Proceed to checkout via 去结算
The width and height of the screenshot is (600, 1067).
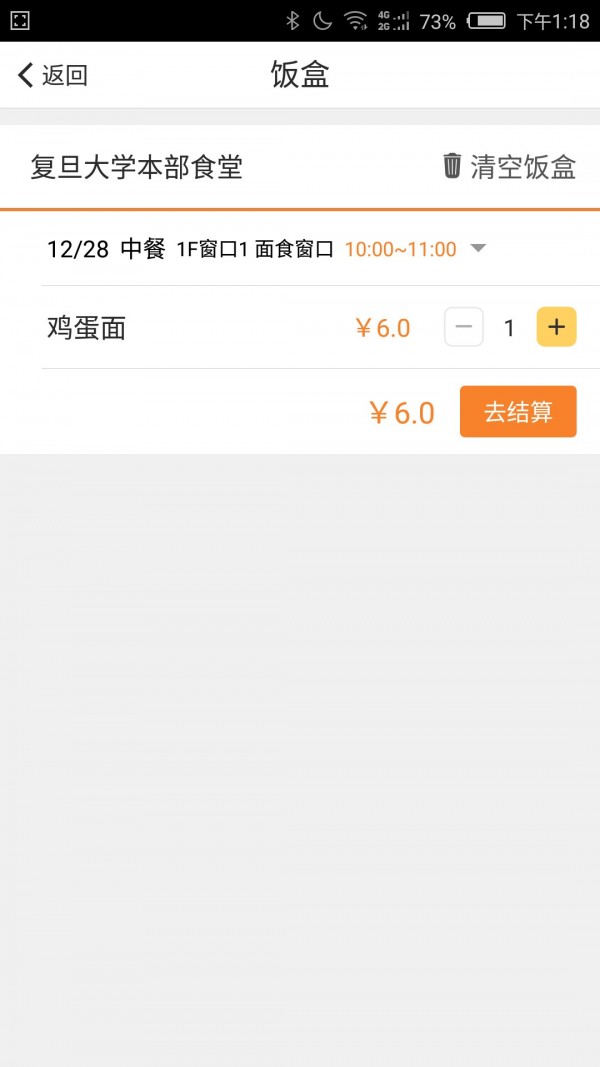click(518, 412)
